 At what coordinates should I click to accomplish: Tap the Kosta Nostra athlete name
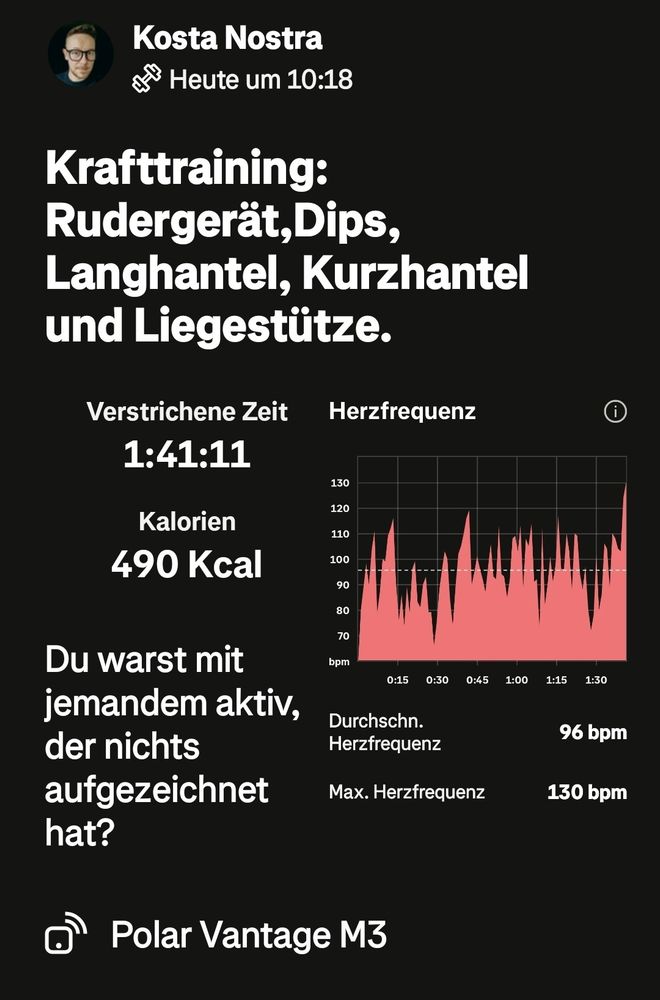click(x=228, y=38)
